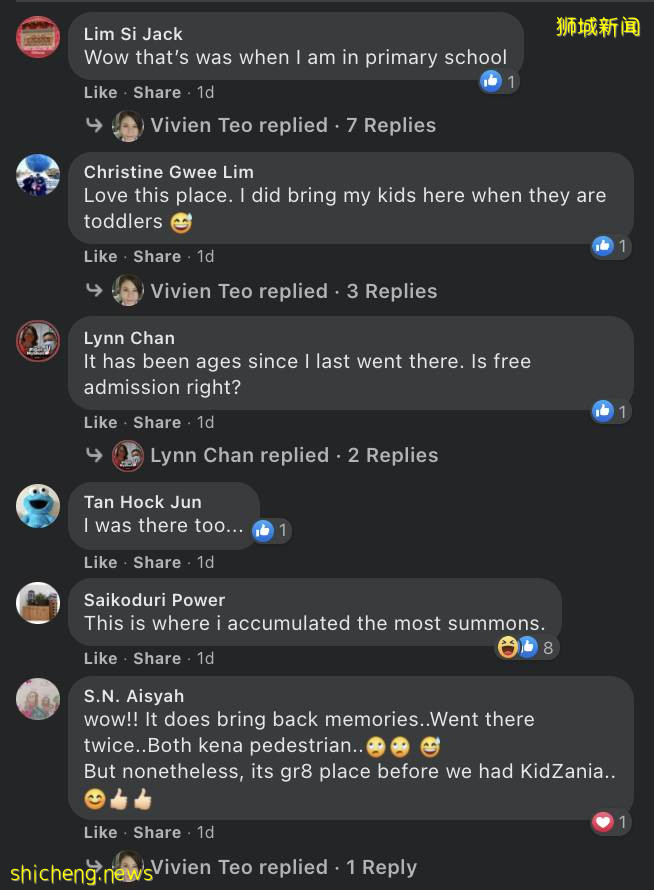Like S.N. Aisyah's comment

click(x=100, y=832)
